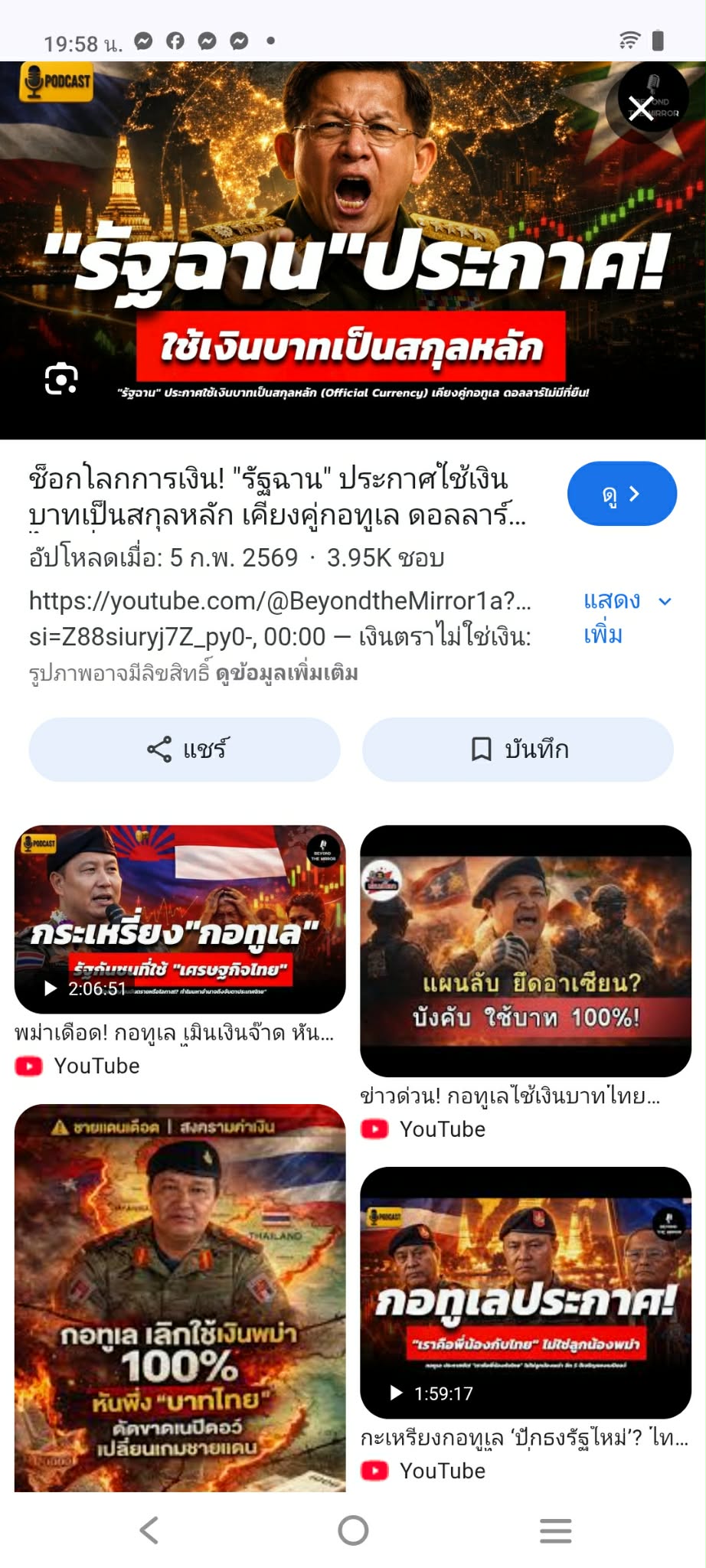Share this image via แชร์
The height and width of the screenshot is (1568, 706).
185,750
